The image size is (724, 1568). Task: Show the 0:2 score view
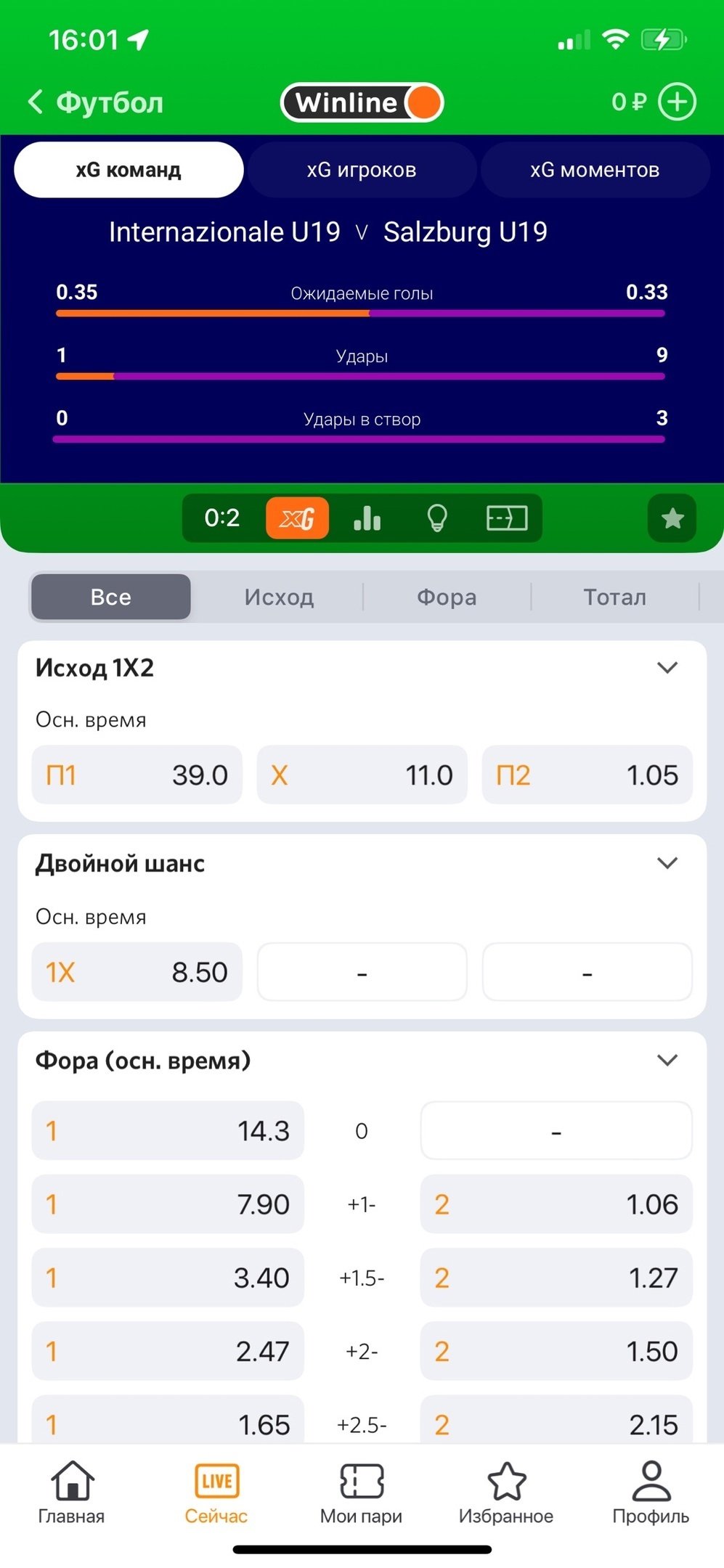click(222, 518)
